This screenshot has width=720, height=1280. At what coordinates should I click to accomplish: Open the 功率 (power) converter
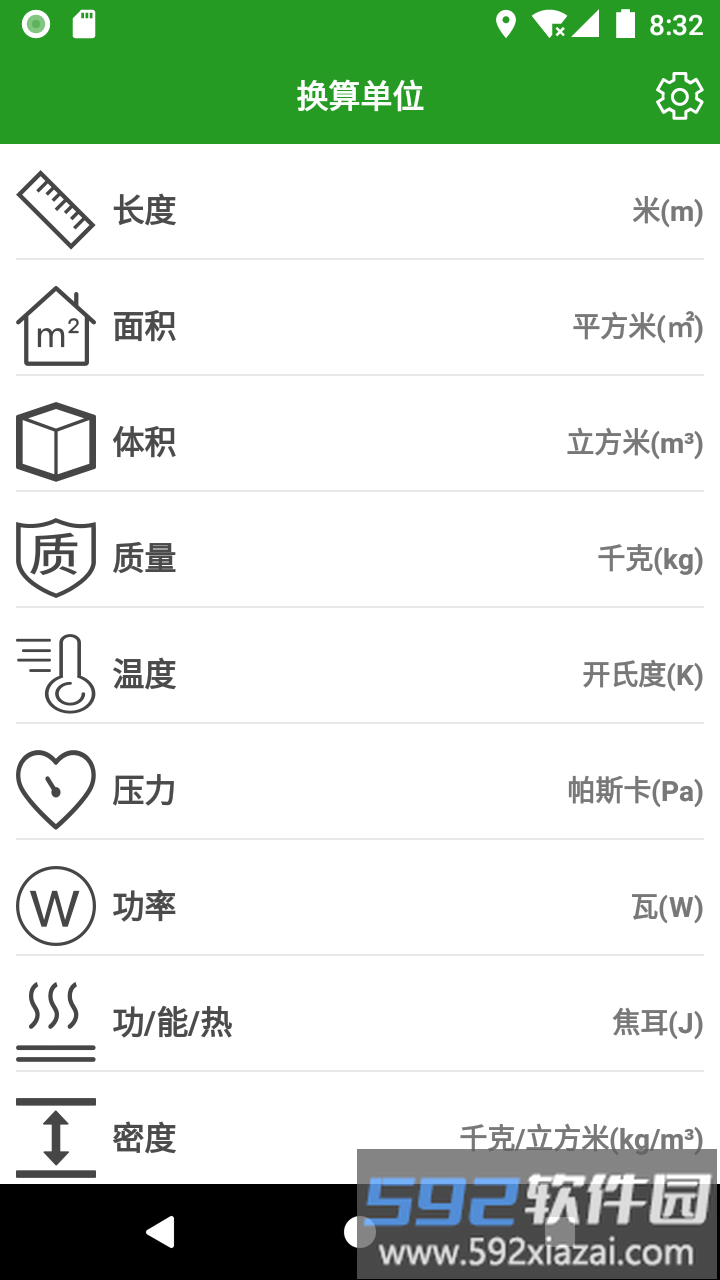click(x=360, y=906)
